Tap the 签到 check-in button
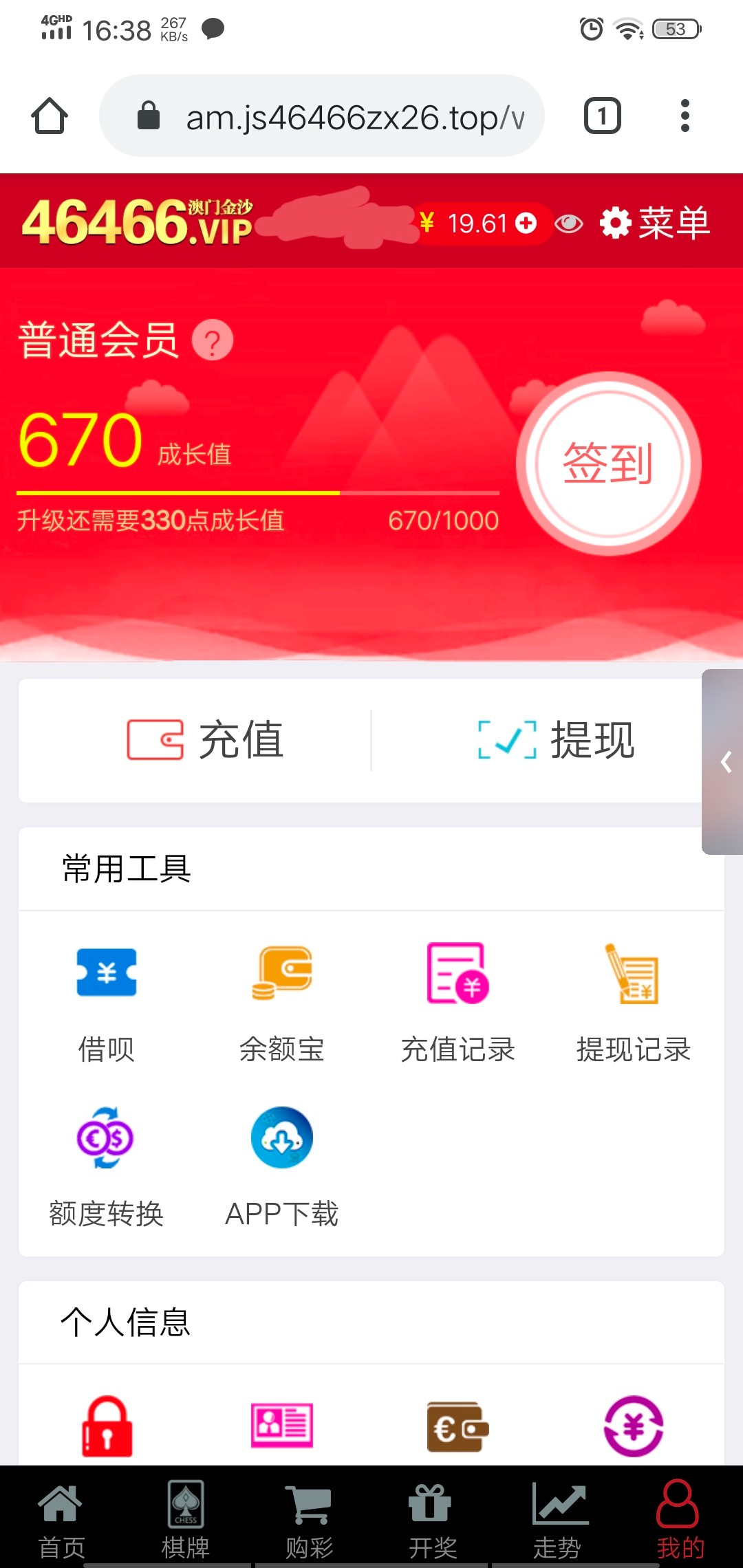The width and height of the screenshot is (743, 1568). (609, 464)
